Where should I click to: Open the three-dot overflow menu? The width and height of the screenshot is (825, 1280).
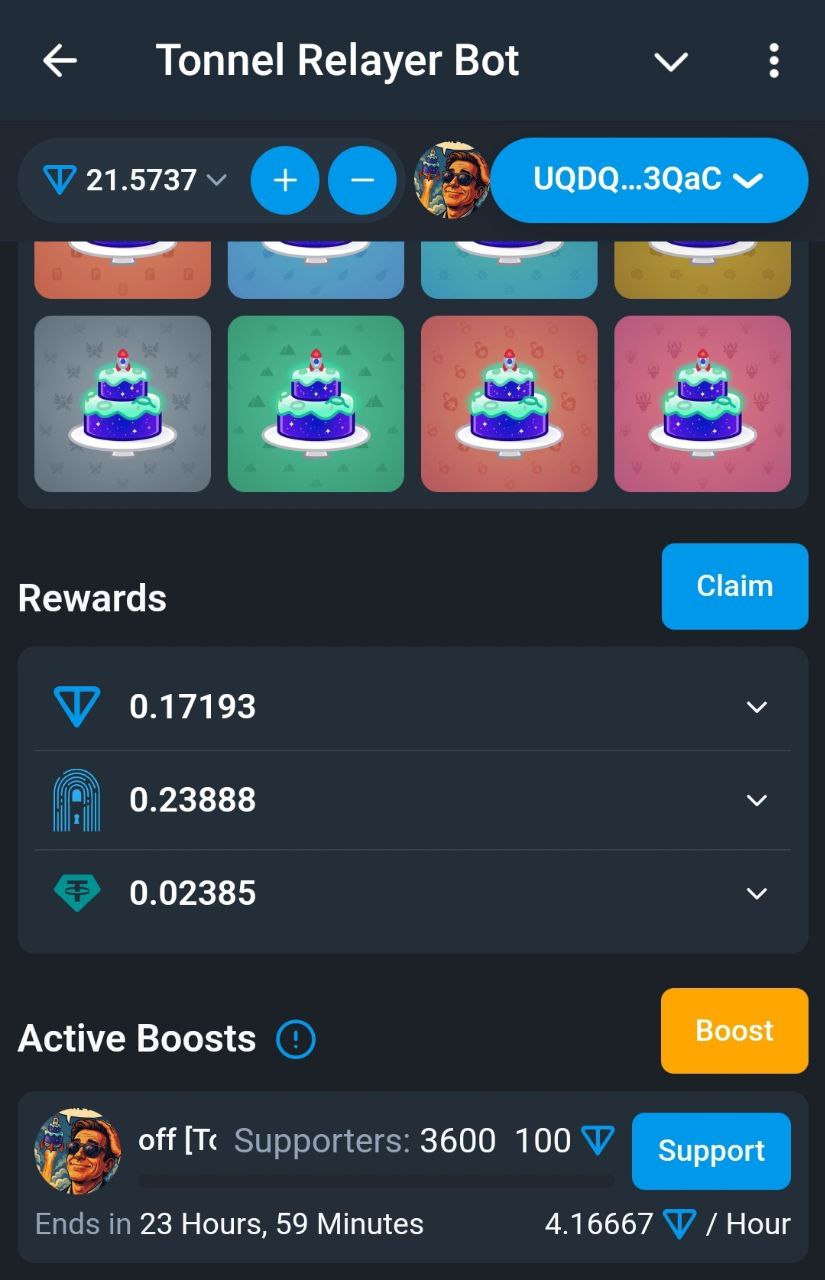(773, 61)
